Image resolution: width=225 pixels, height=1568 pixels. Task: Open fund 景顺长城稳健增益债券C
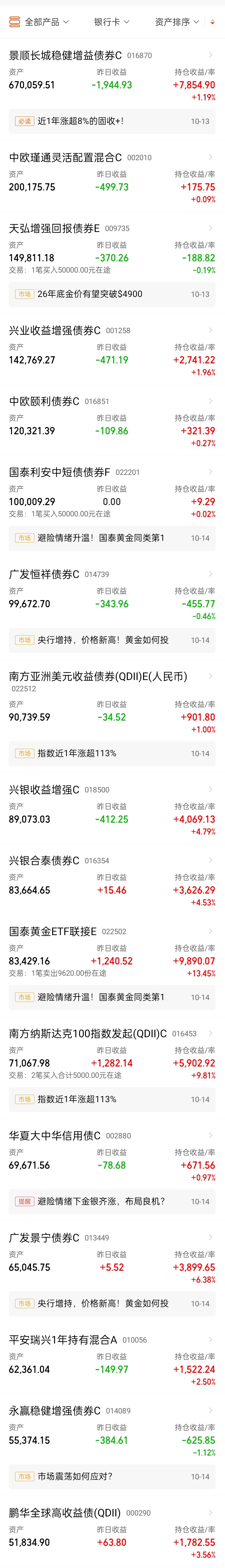tap(112, 76)
